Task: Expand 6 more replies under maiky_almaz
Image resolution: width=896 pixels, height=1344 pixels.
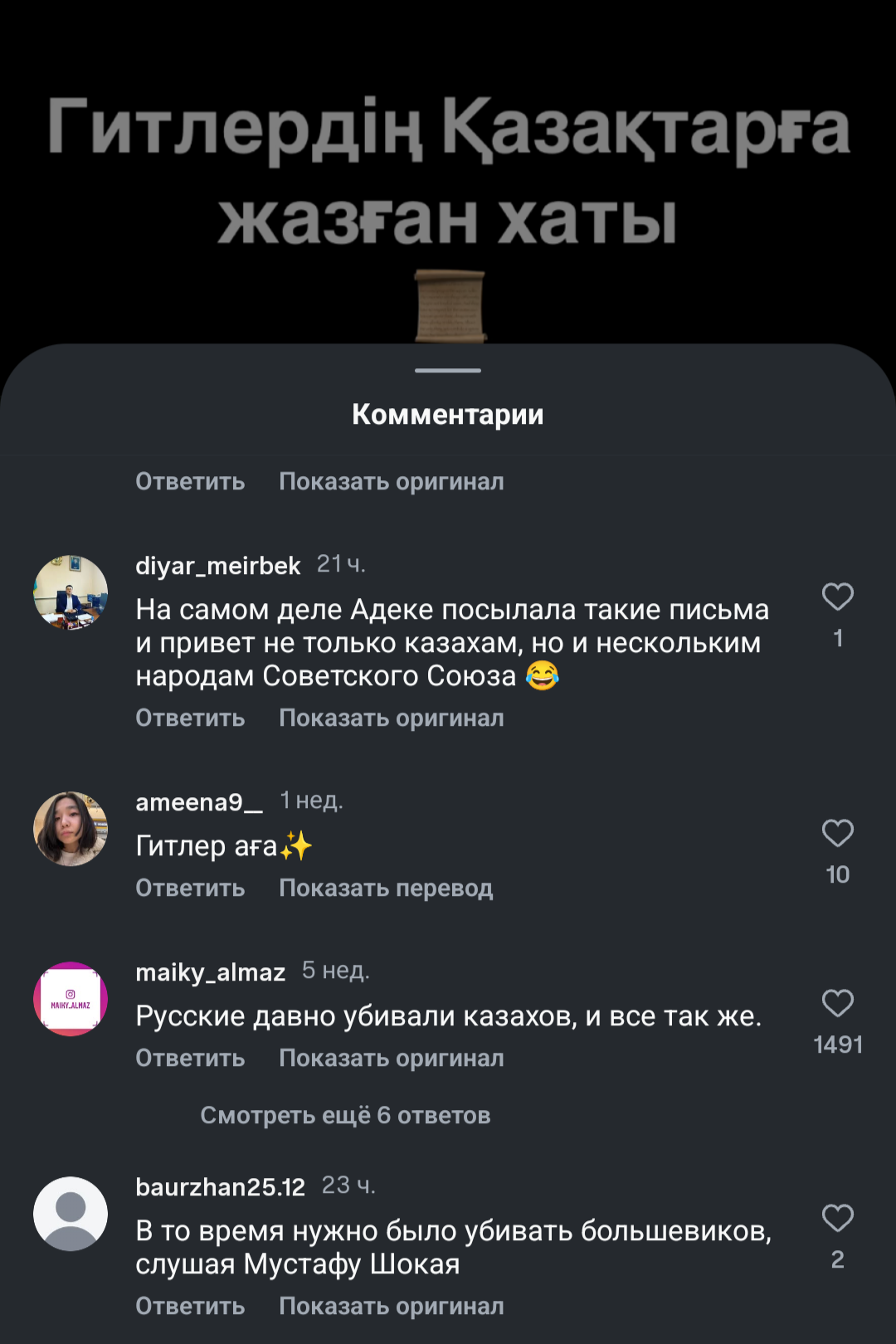Action: (345, 1116)
